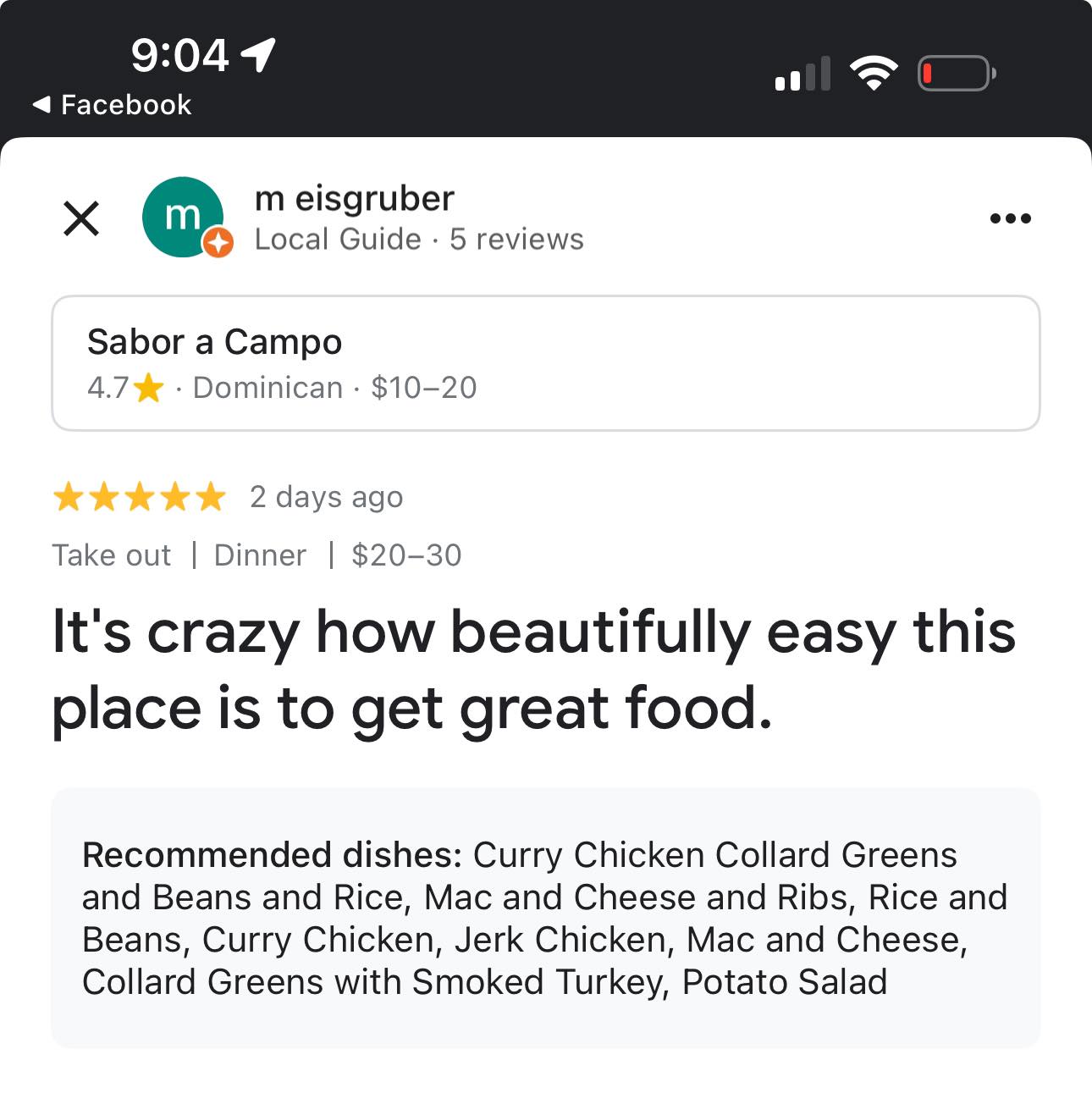Tap m eisgruber's profile avatar
The height and width of the screenshot is (1093, 1092).
(x=183, y=216)
